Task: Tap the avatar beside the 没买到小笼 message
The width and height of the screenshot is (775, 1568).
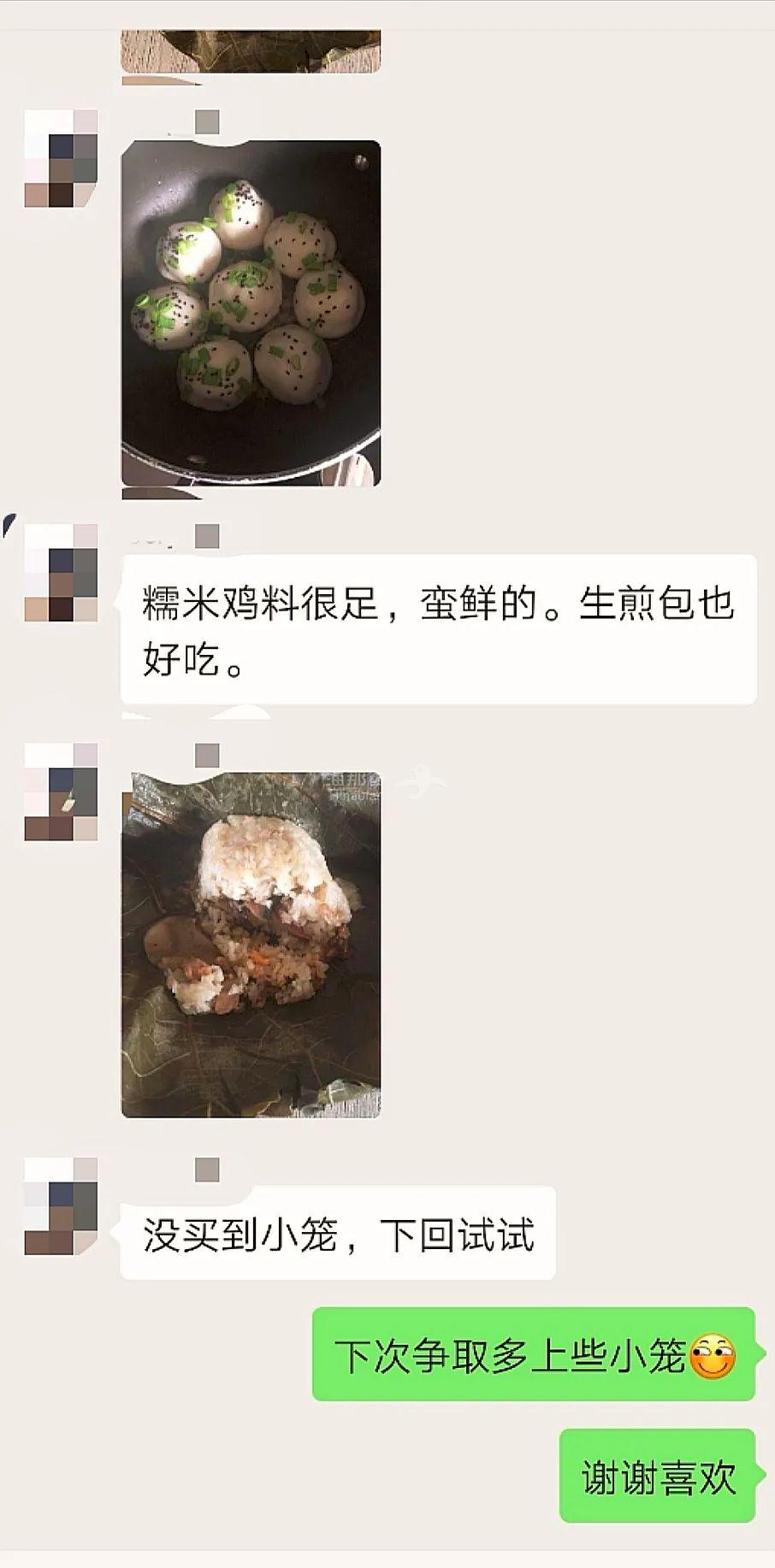Action: tap(61, 1206)
